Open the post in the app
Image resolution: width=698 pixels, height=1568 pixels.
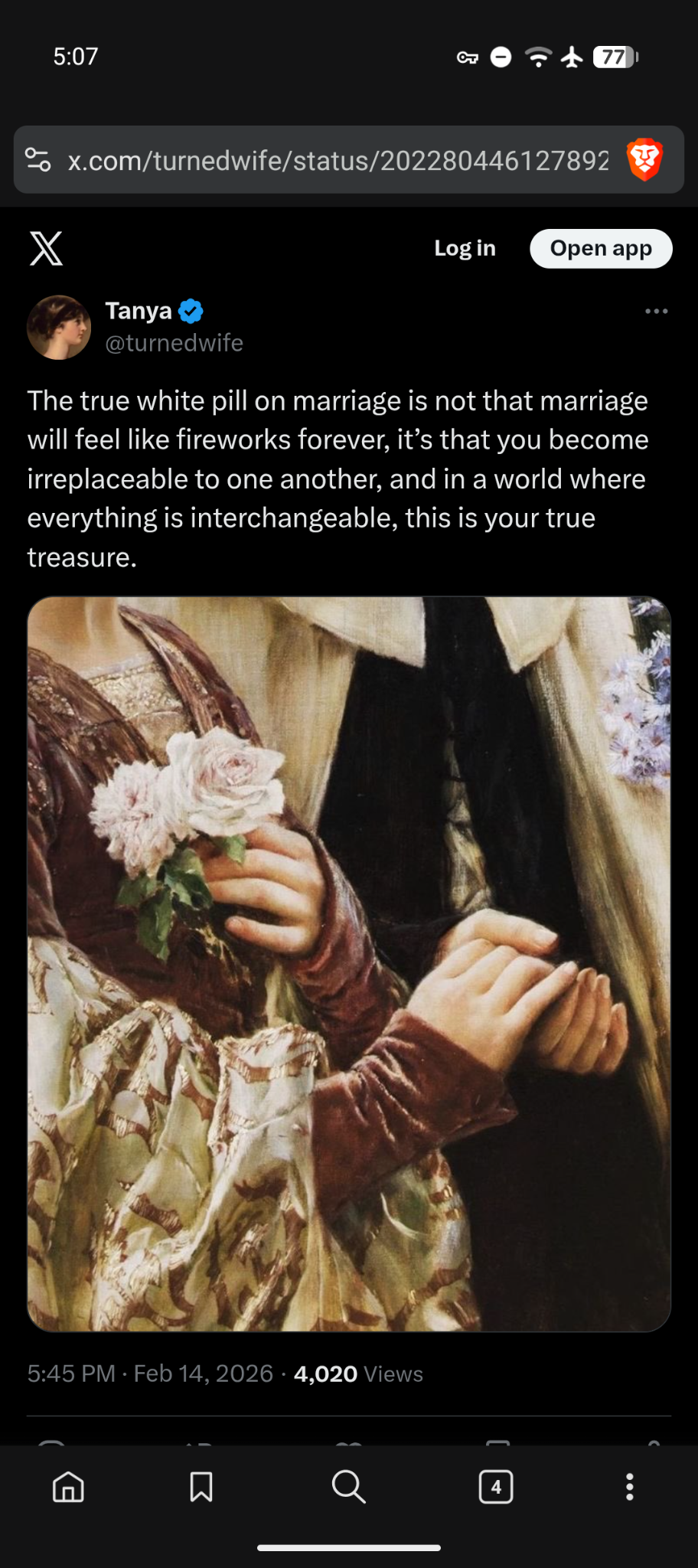pos(601,248)
